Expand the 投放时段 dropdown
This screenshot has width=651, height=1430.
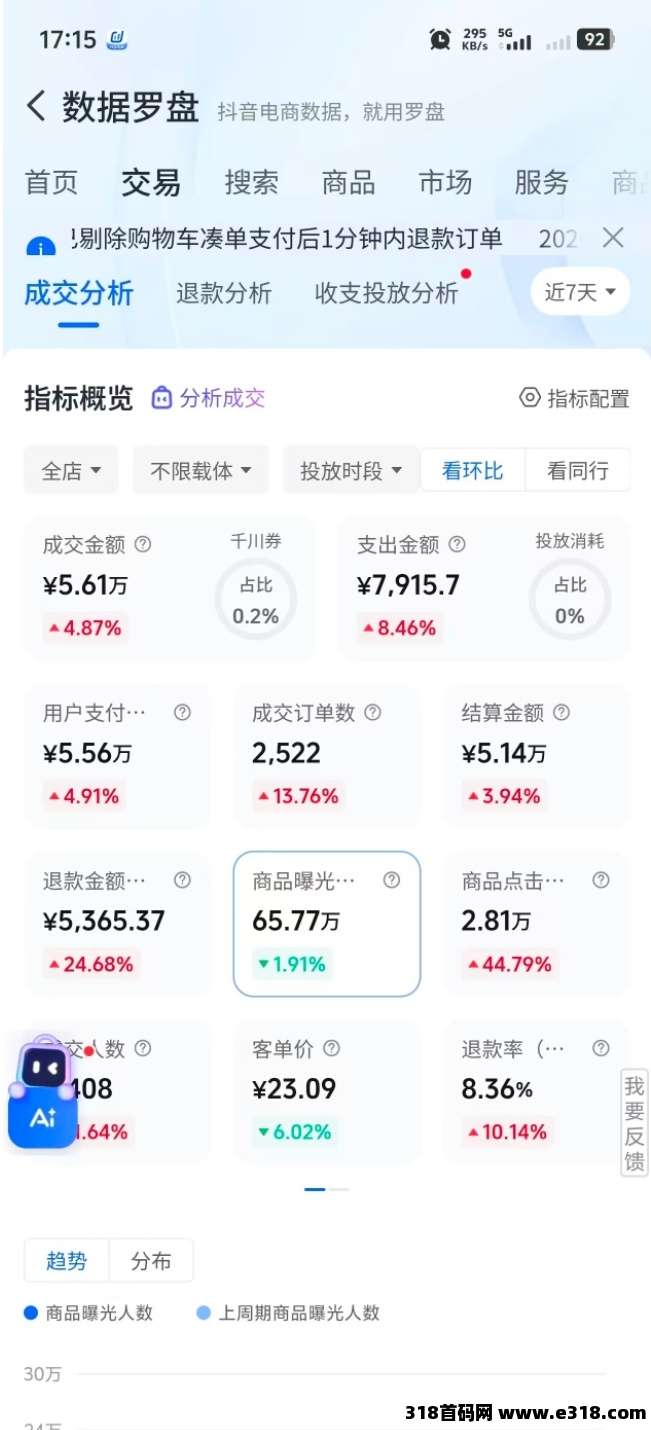pyautogui.click(x=351, y=470)
